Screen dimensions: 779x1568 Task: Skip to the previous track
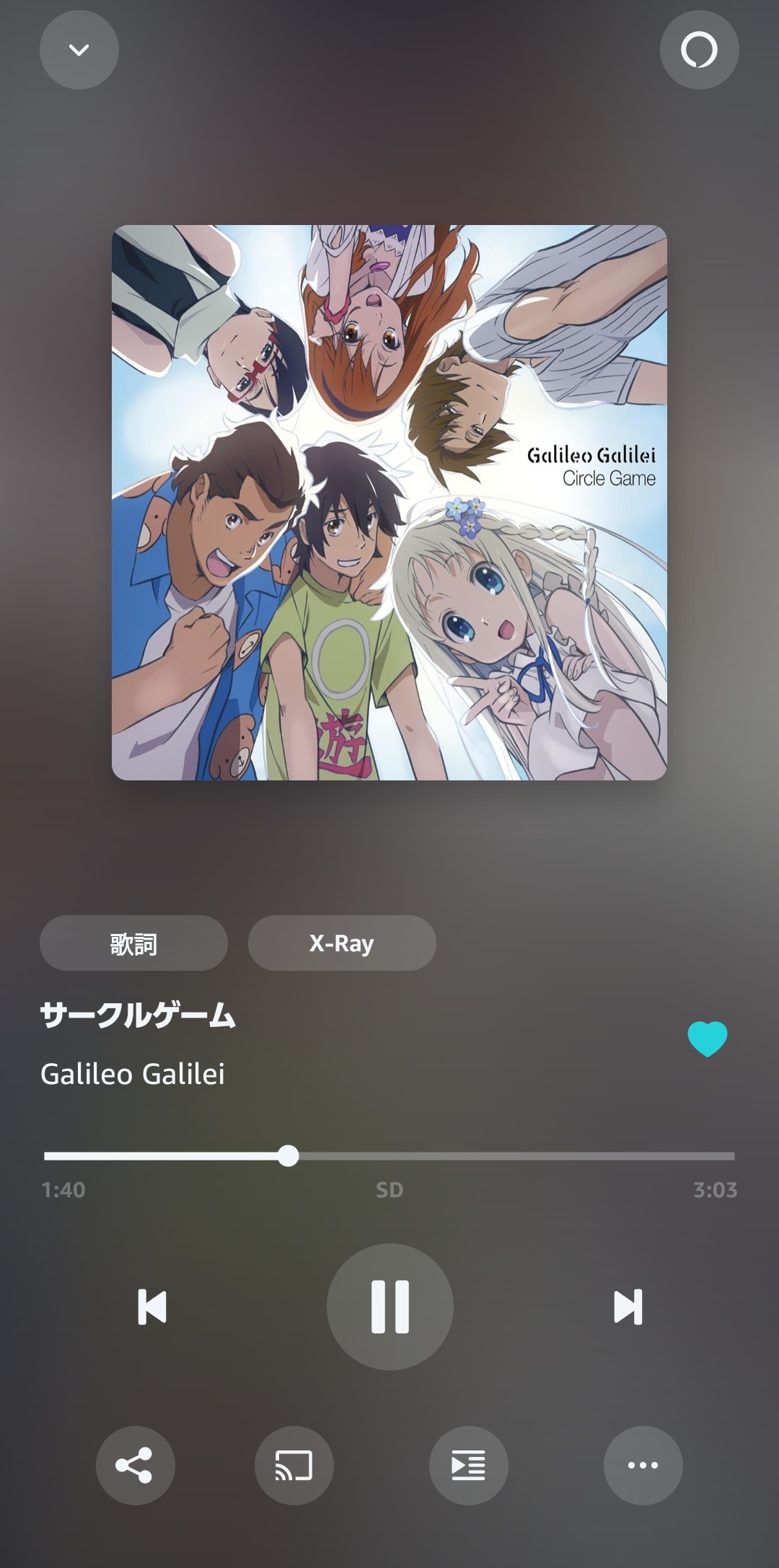click(x=152, y=1306)
